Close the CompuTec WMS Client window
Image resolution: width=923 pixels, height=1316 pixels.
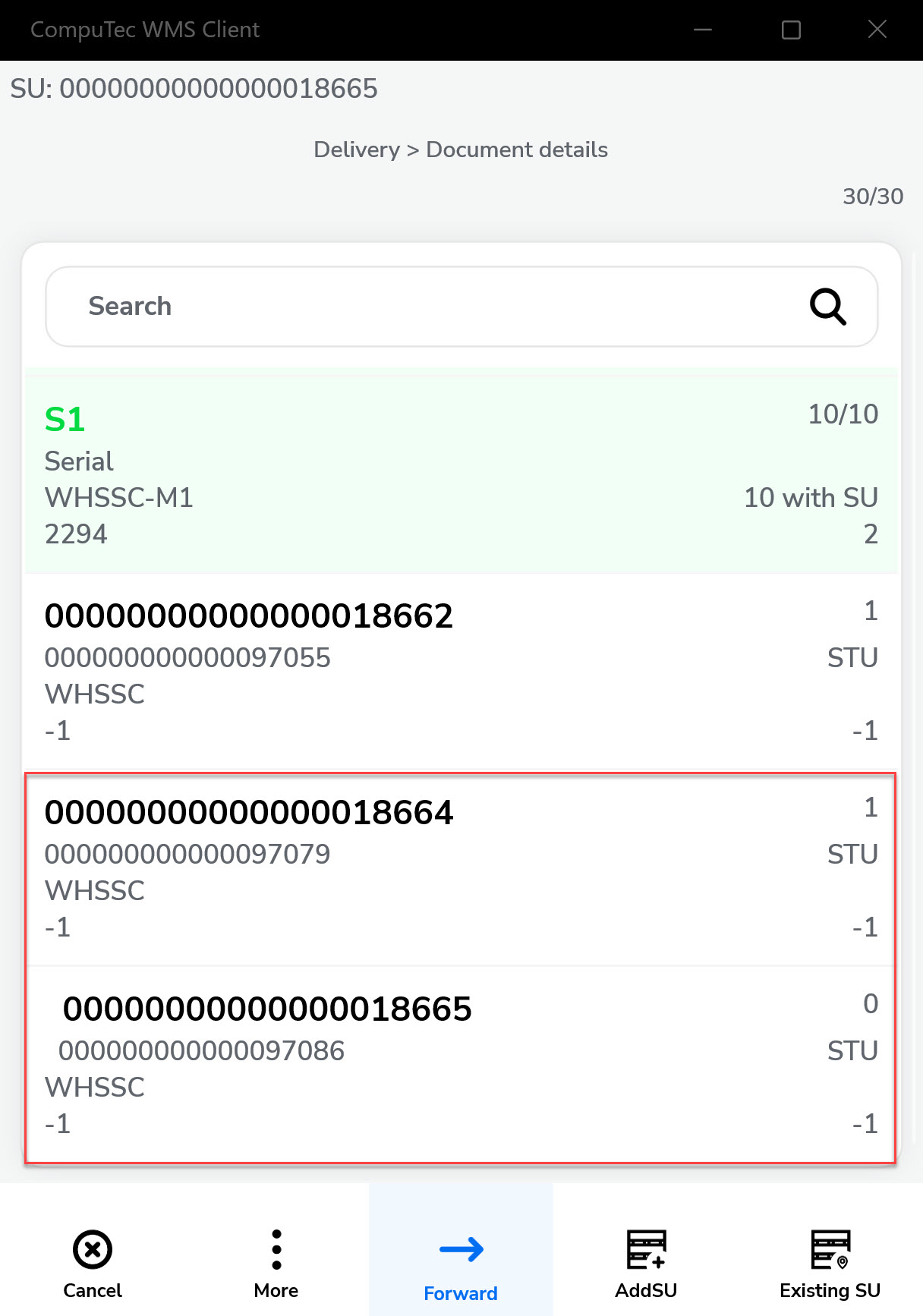[x=877, y=30]
